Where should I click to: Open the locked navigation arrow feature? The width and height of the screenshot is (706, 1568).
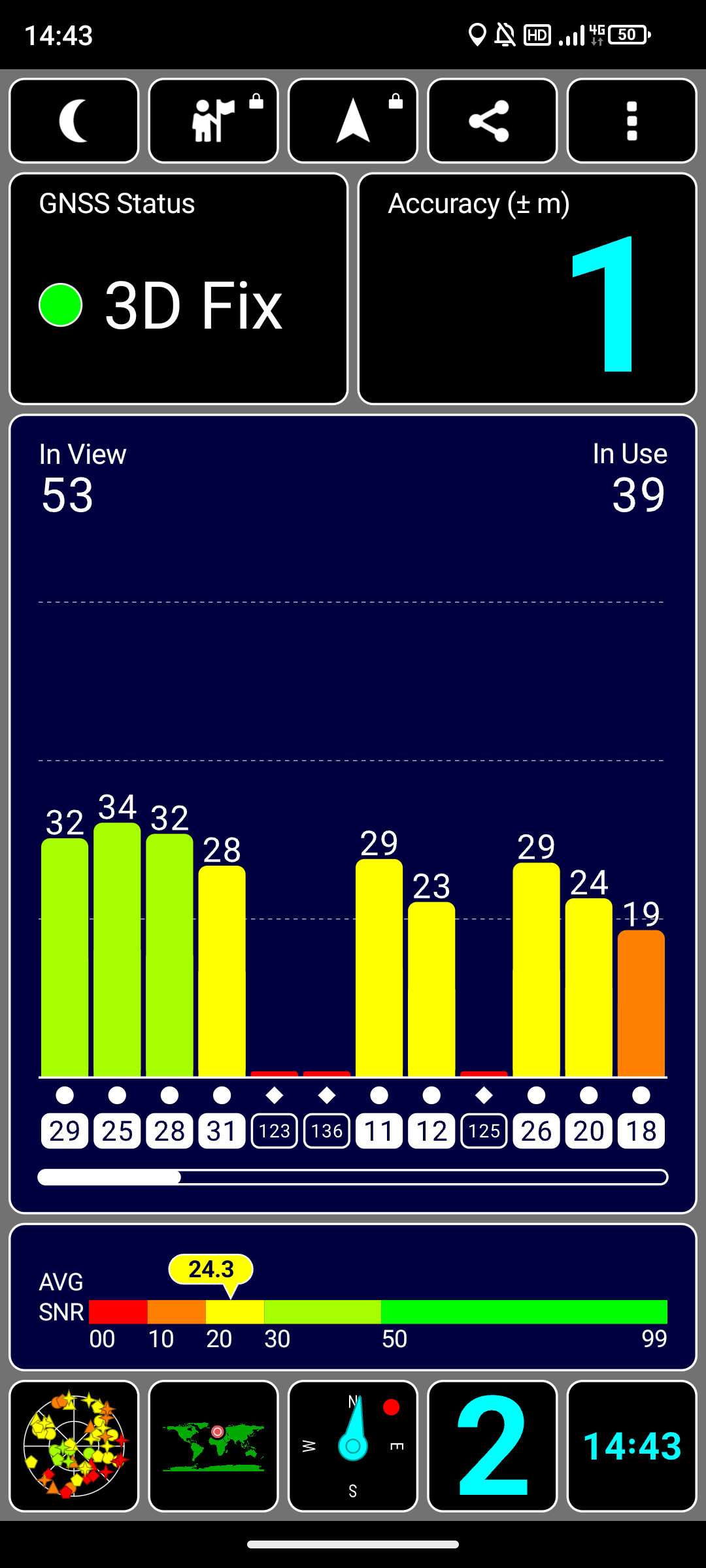point(353,121)
